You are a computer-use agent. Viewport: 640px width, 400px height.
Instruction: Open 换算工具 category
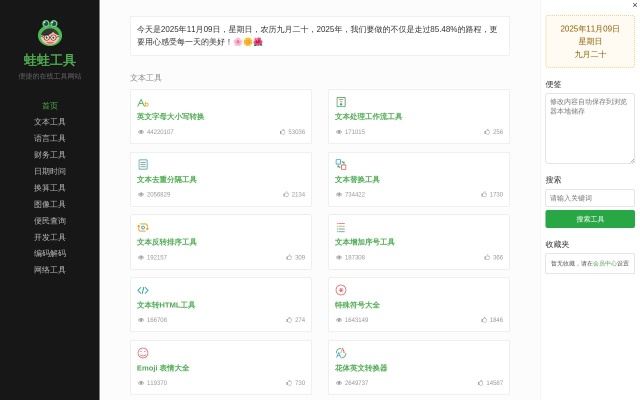pyautogui.click(x=49, y=188)
